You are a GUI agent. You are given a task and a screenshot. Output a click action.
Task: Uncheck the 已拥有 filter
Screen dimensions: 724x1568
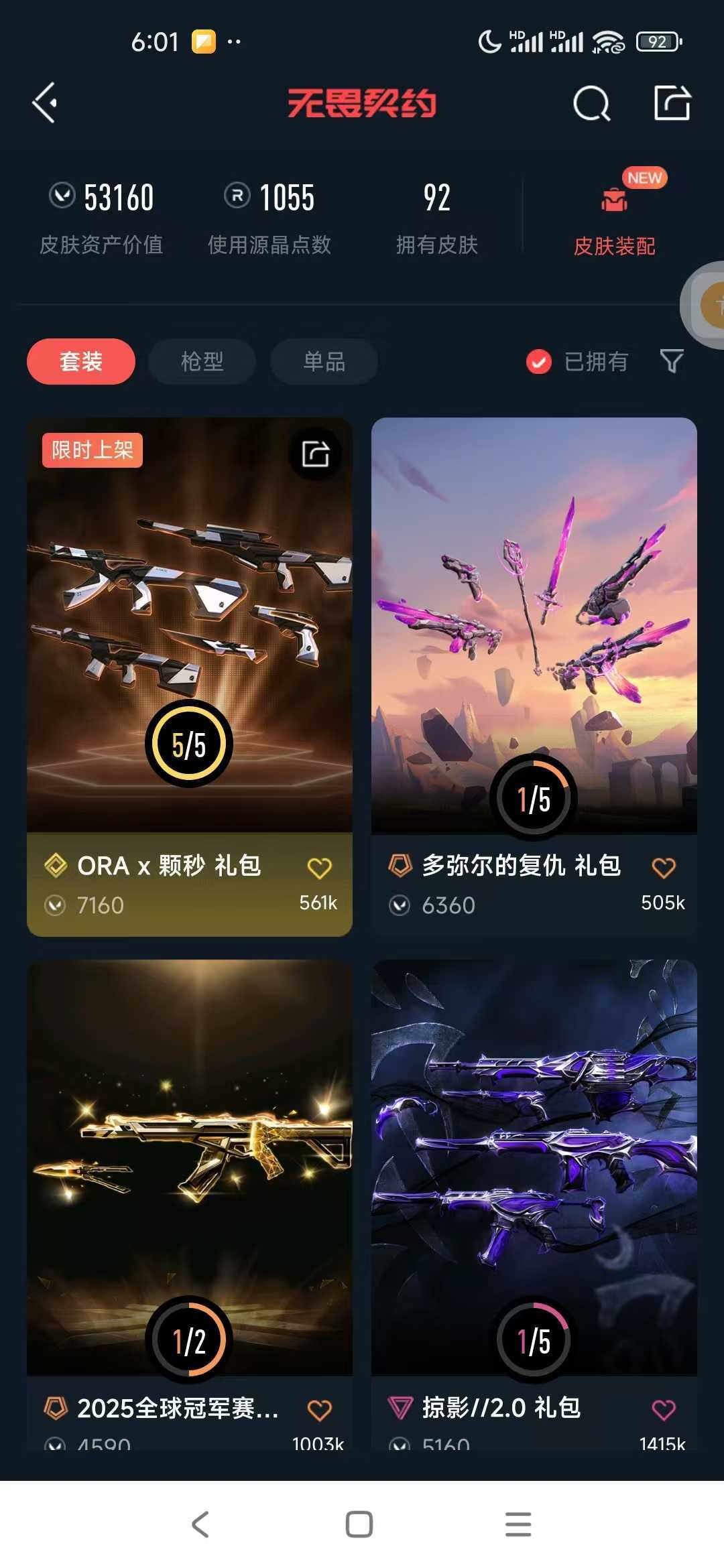click(x=539, y=362)
